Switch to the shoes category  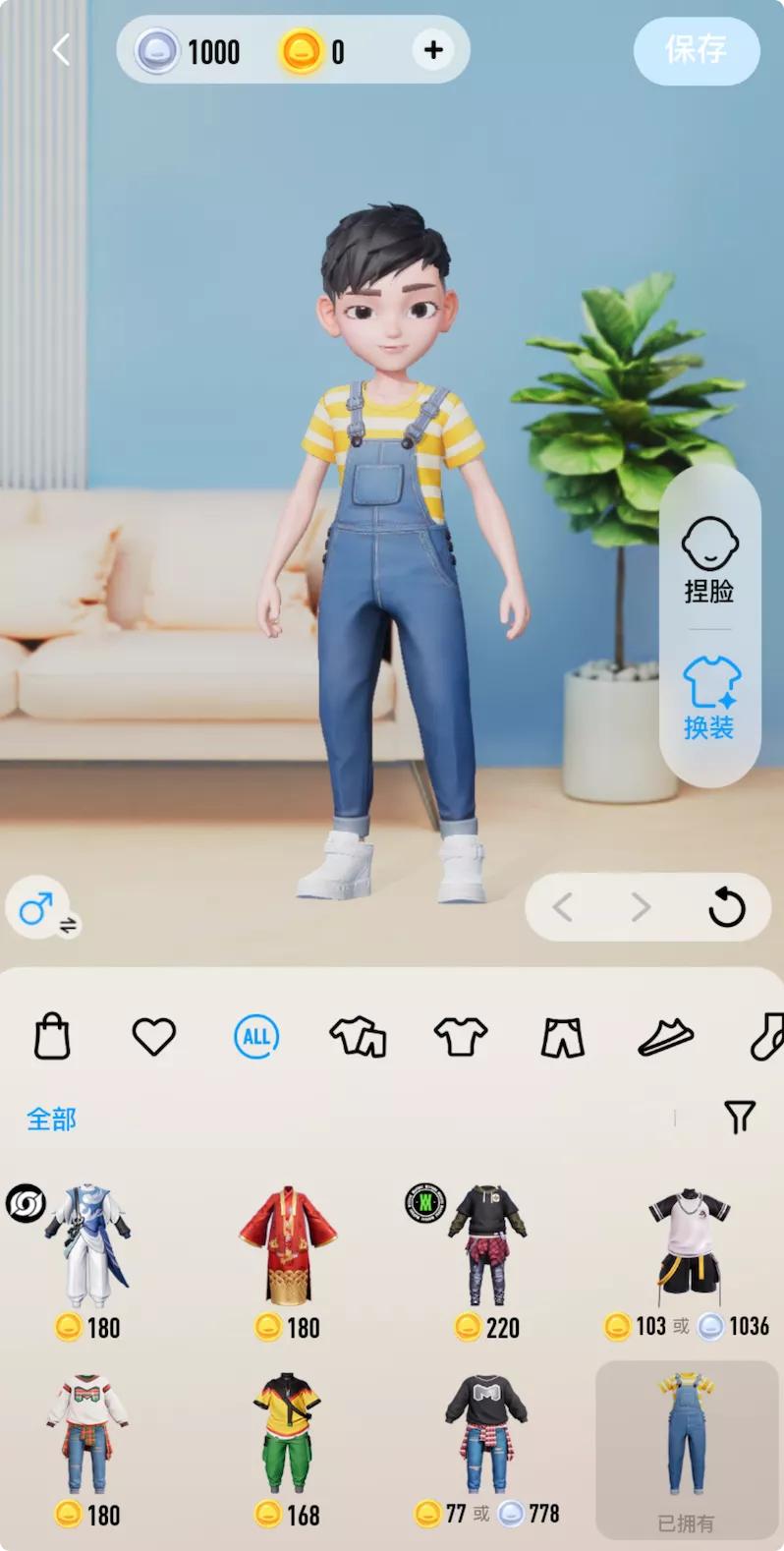click(x=665, y=1036)
